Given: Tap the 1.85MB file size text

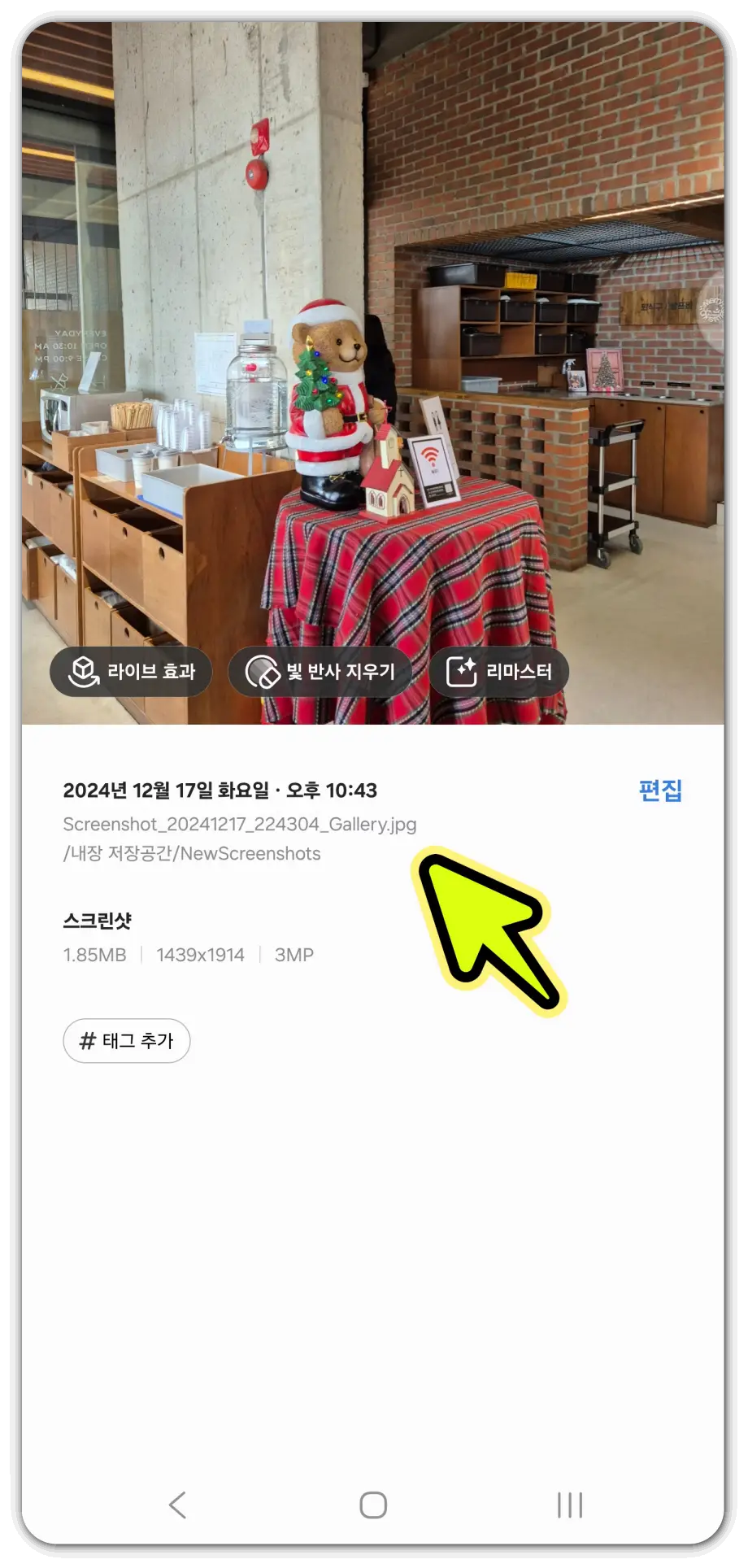Looking at the screenshot, I should (94, 954).
